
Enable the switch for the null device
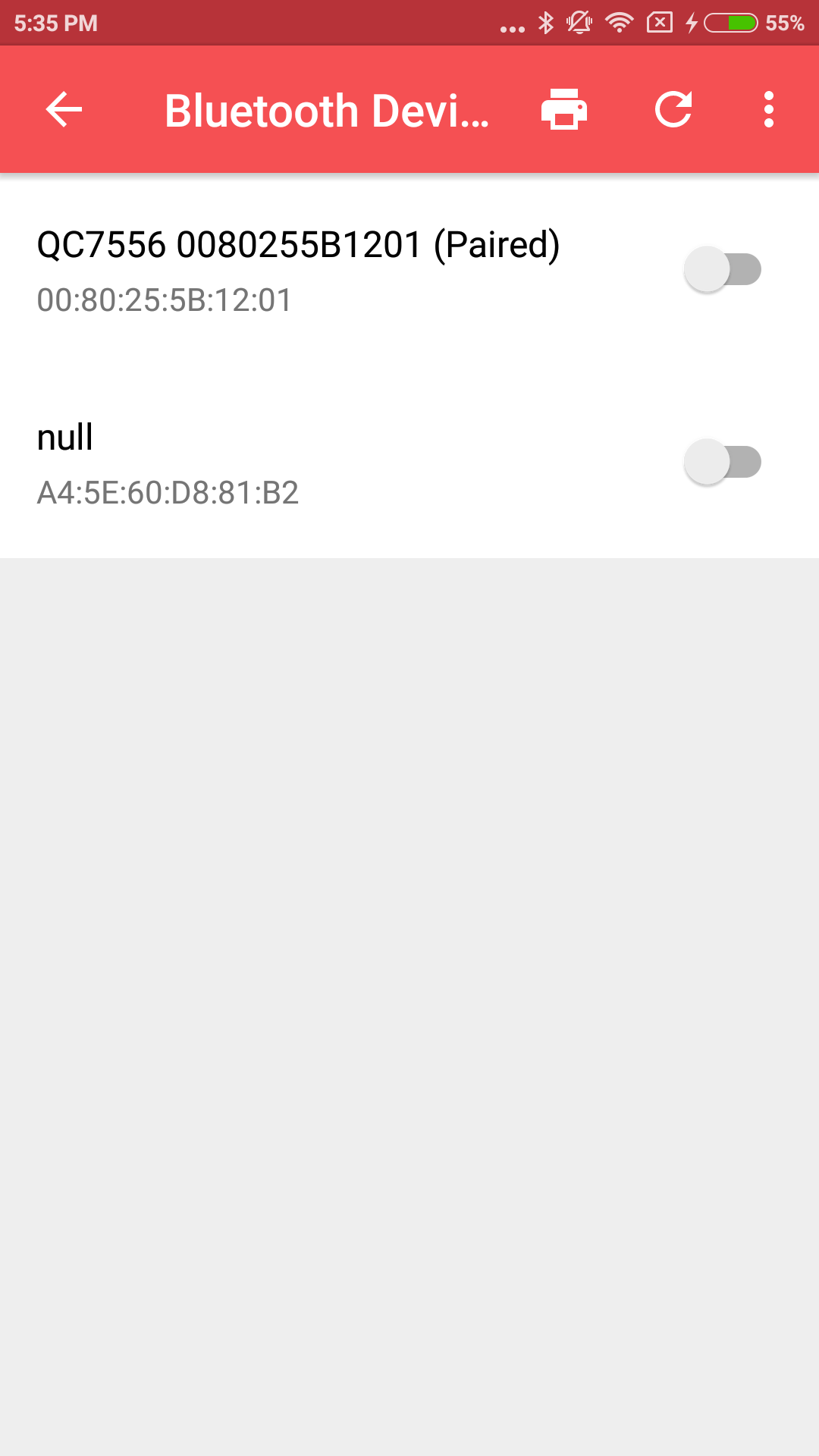[722, 462]
